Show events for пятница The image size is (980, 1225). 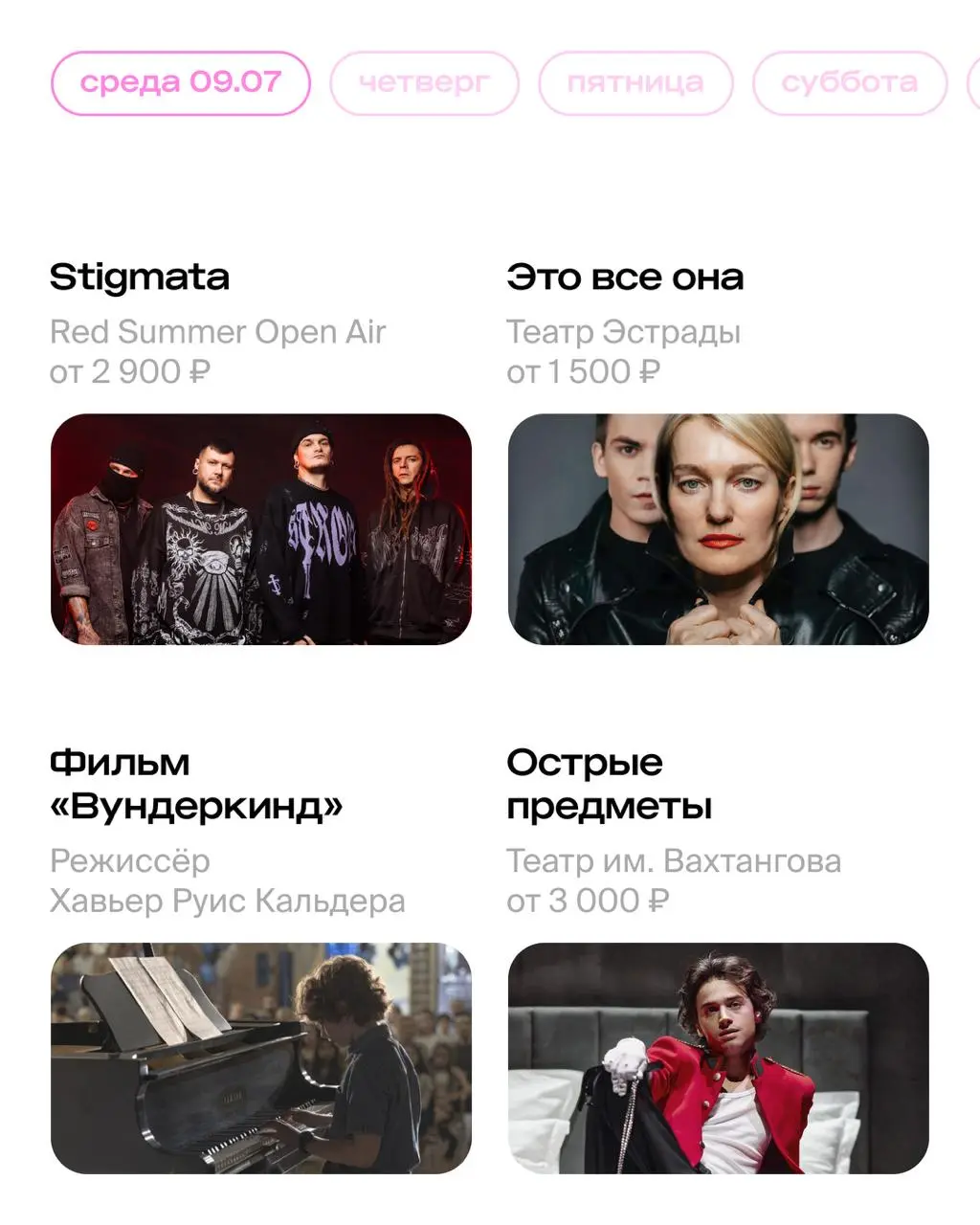[x=635, y=83]
